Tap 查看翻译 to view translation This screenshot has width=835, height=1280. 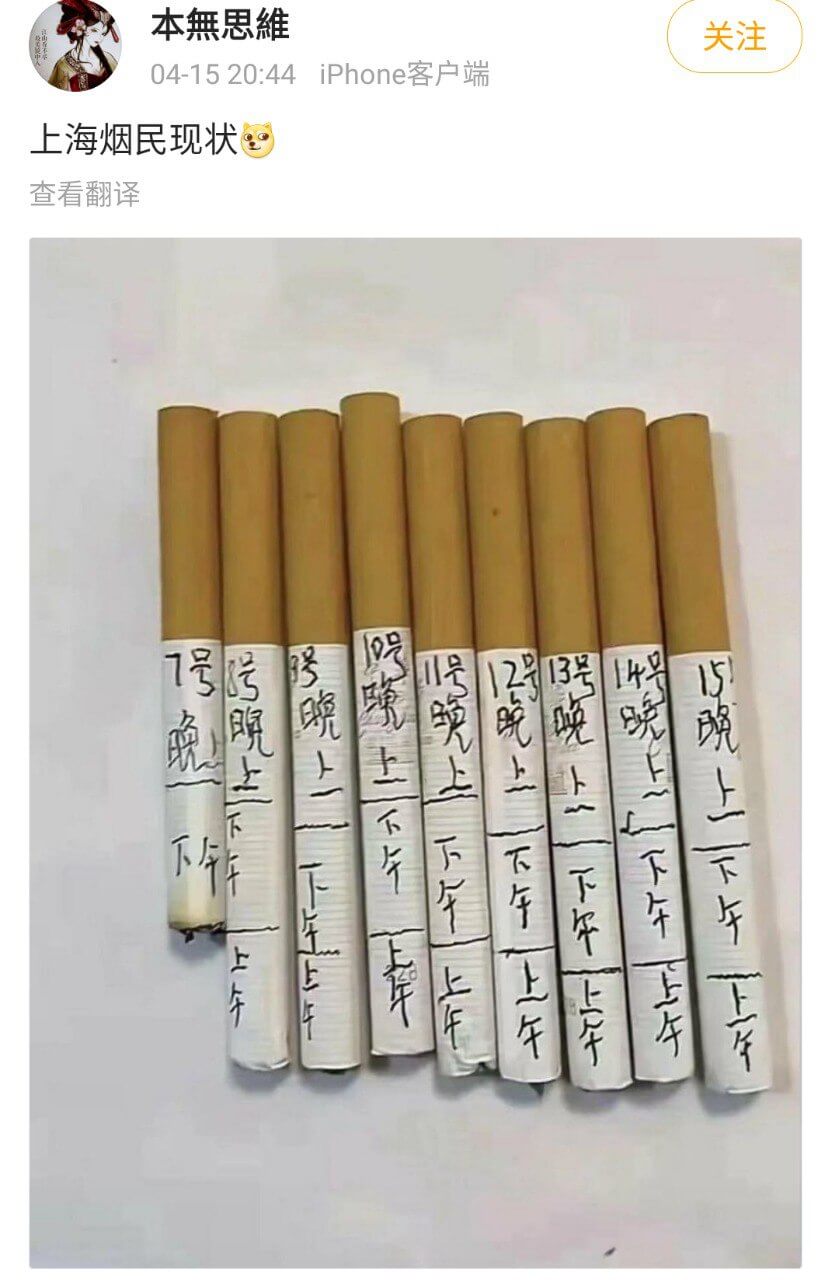pos(85,193)
